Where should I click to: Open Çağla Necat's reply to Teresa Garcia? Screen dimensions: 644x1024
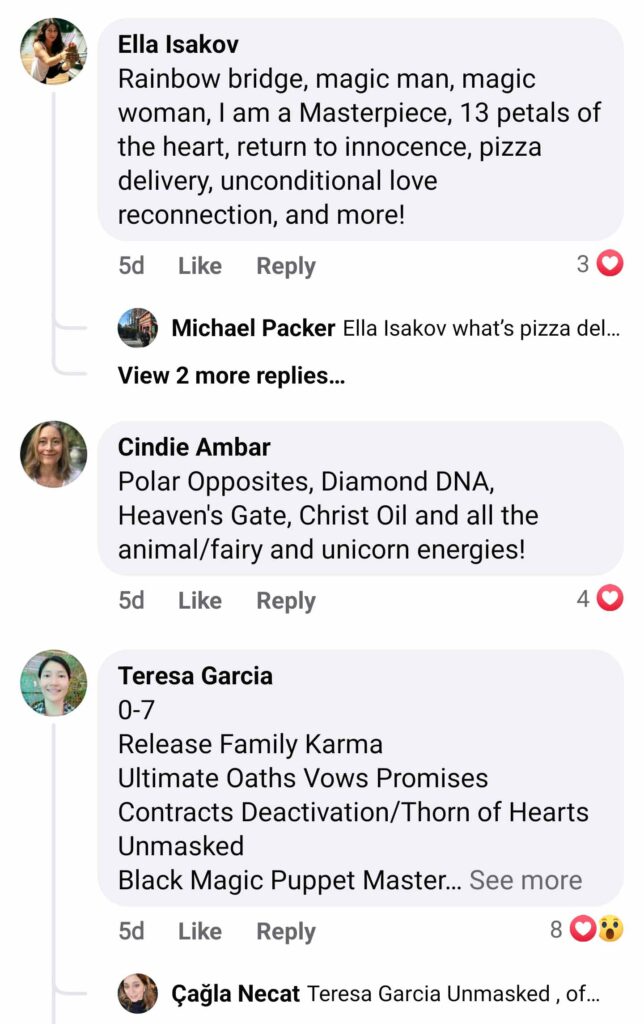click(385, 994)
